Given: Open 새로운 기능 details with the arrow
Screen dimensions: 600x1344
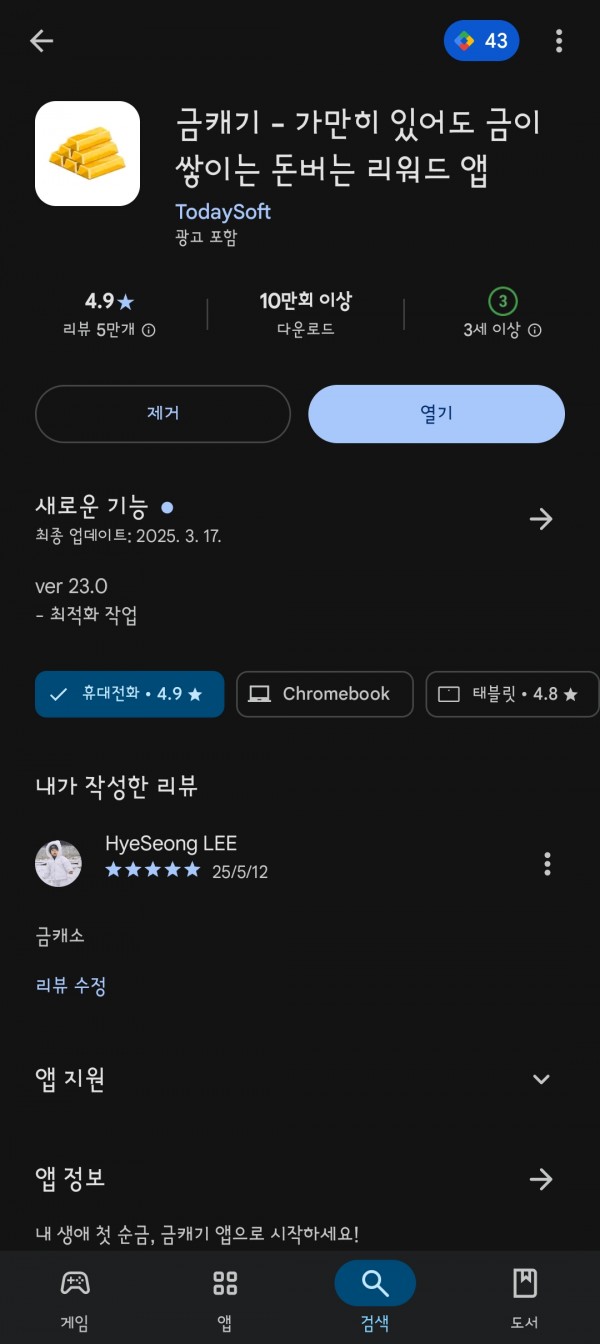Looking at the screenshot, I should click(541, 518).
